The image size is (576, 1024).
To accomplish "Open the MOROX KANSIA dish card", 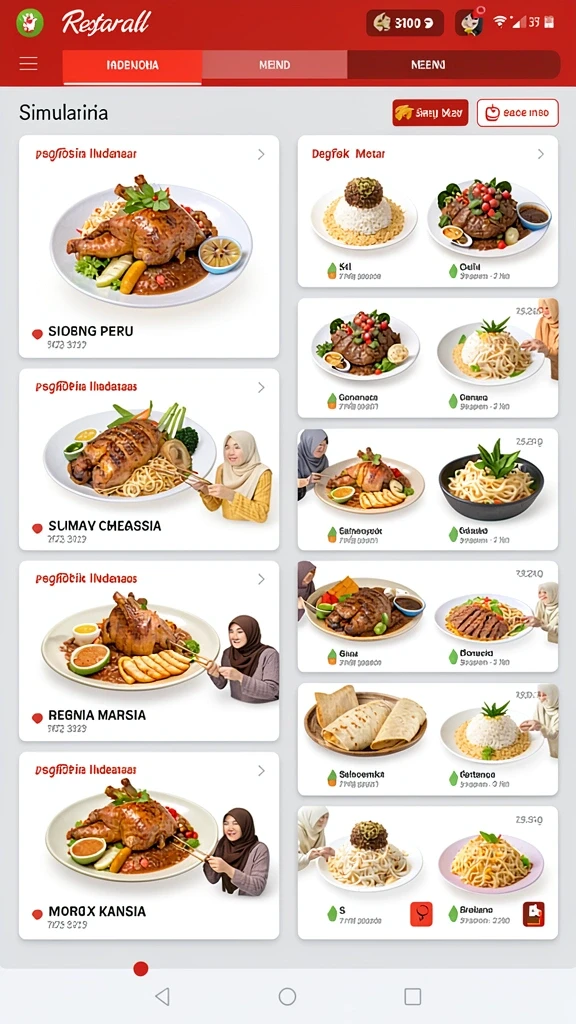I will click(x=149, y=846).
